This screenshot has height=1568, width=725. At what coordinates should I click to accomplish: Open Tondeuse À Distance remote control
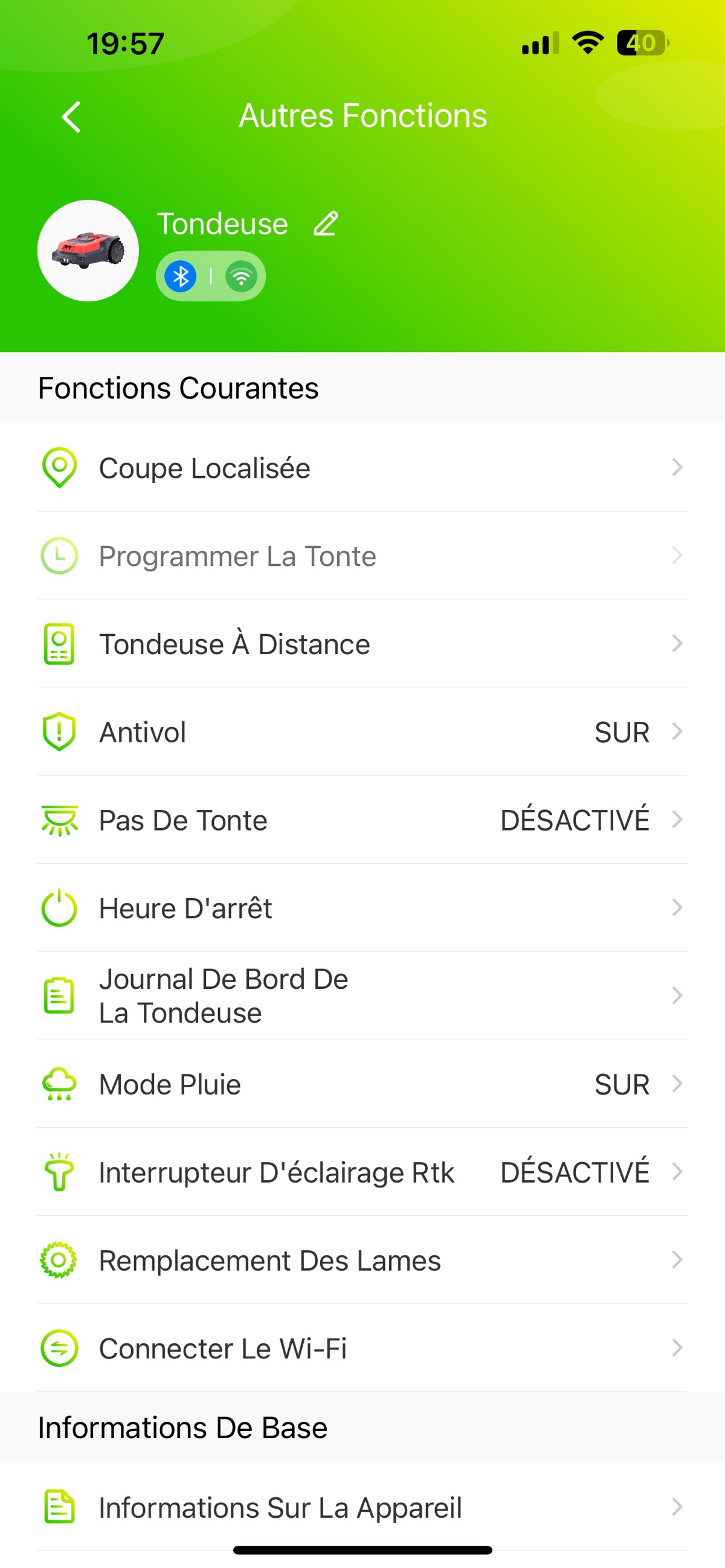[x=362, y=644]
